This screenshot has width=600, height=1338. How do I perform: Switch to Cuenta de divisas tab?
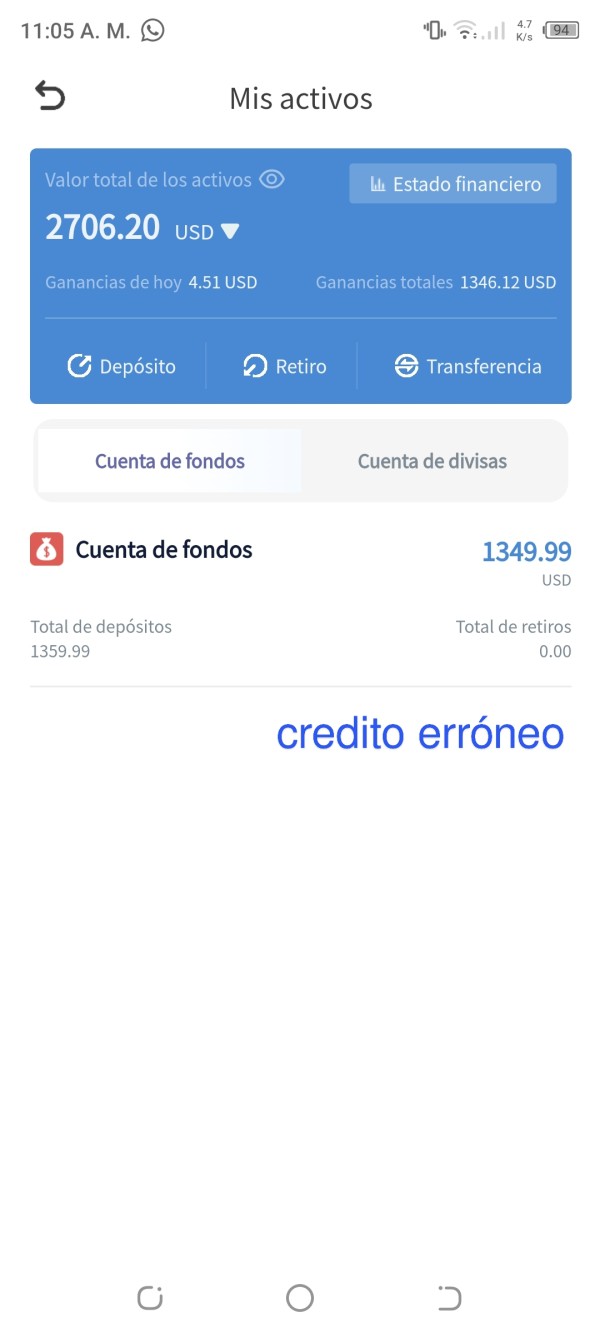432,461
